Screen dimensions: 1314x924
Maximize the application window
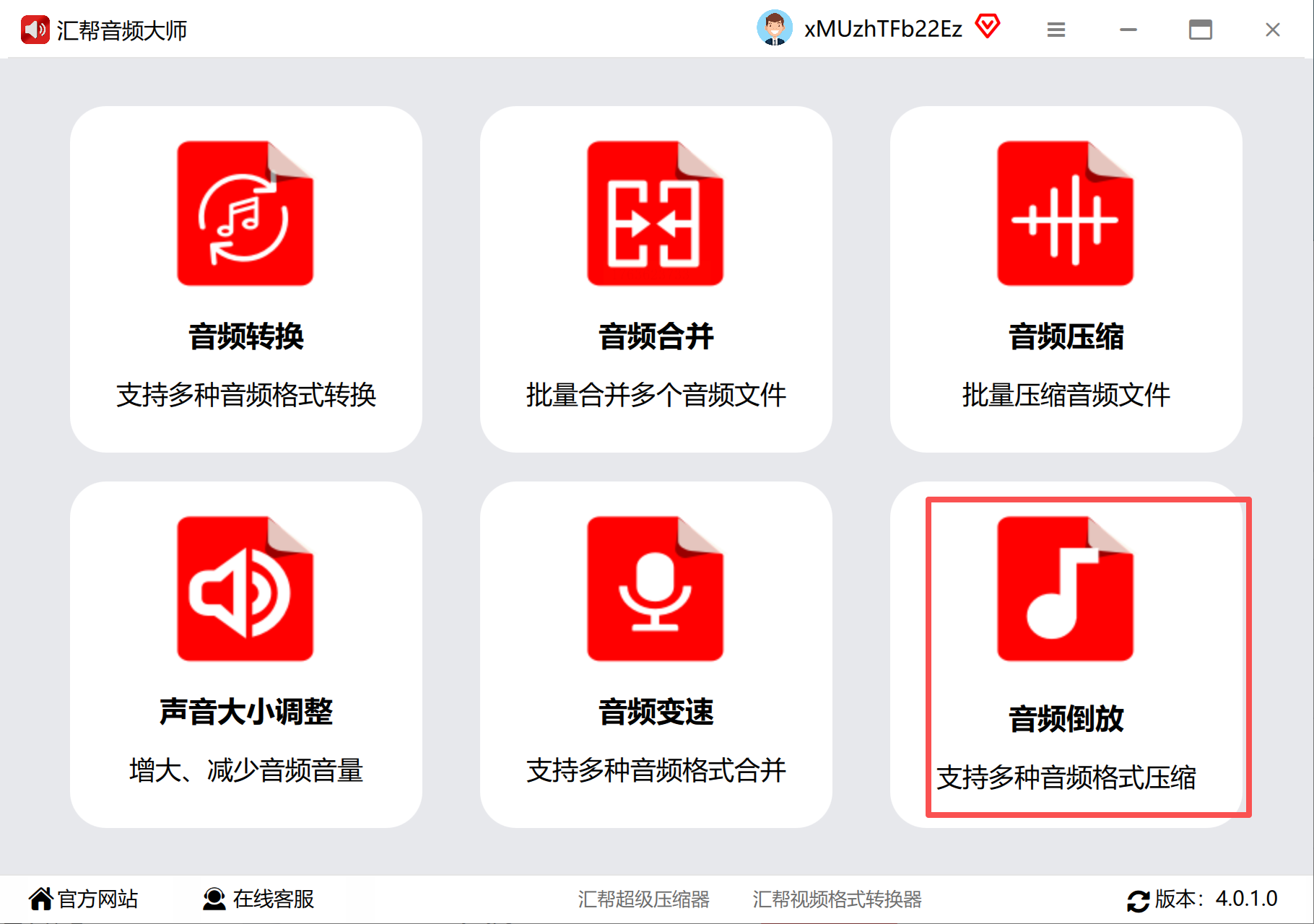(x=1201, y=30)
